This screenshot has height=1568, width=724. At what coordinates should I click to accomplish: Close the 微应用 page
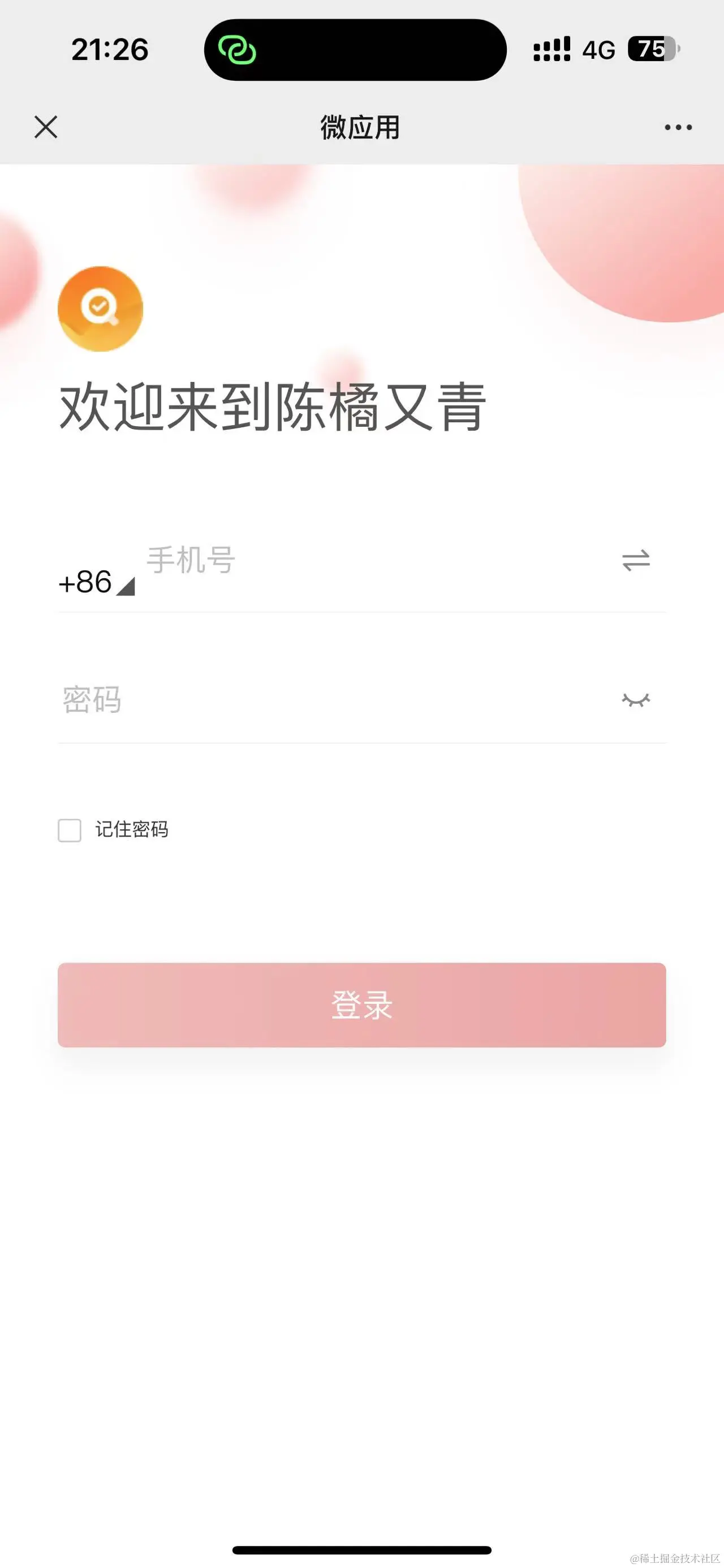(46, 127)
